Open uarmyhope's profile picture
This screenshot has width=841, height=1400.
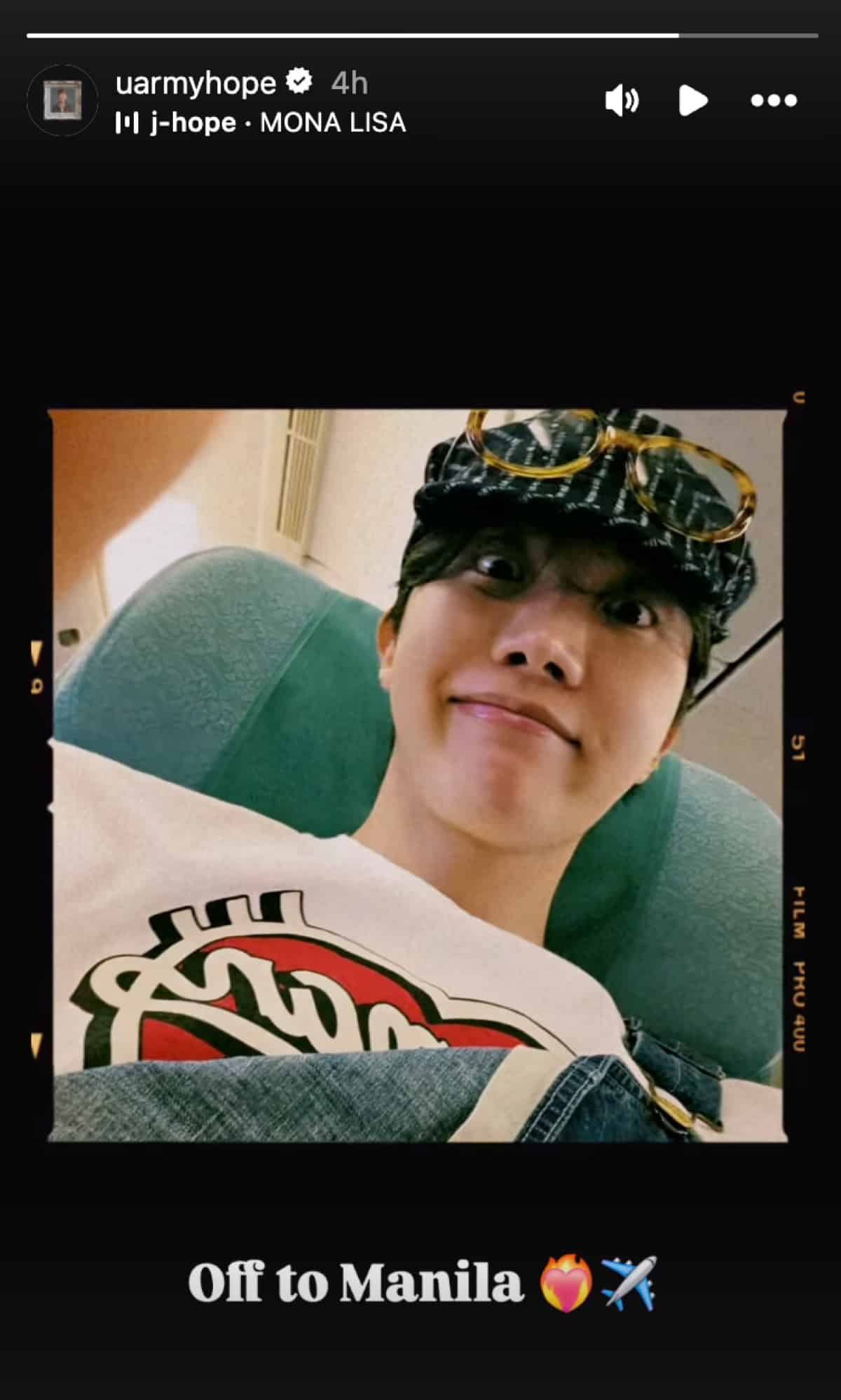62,101
